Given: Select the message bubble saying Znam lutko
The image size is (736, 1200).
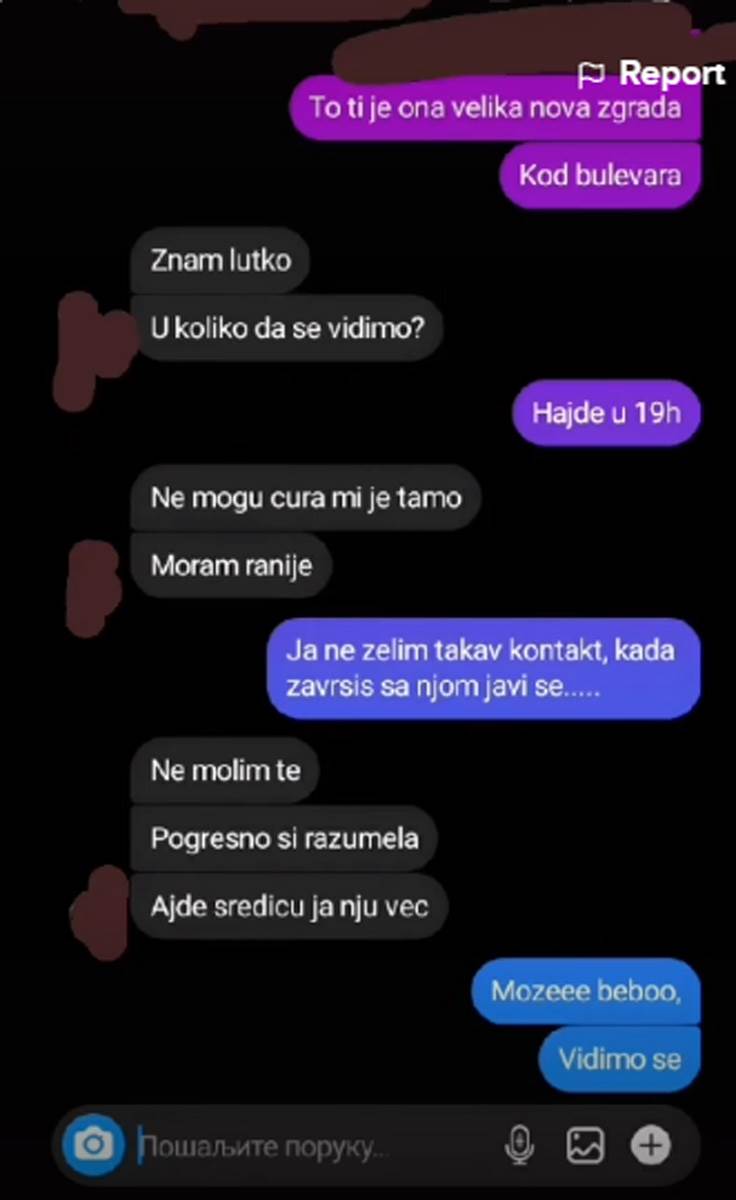Looking at the screenshot, I should [x=220, y=260].
